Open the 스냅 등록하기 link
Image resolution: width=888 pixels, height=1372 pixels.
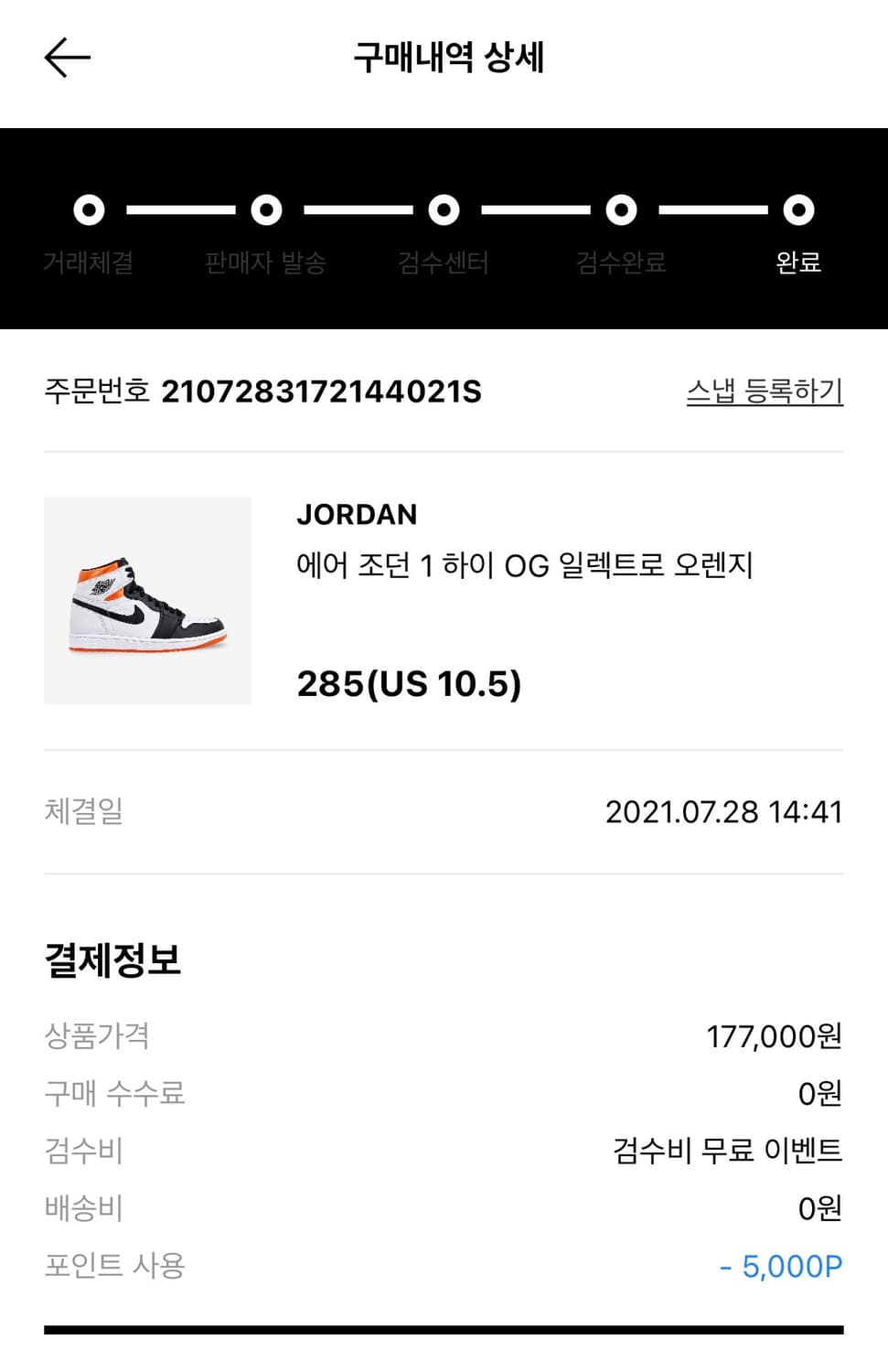click(766, 391)
